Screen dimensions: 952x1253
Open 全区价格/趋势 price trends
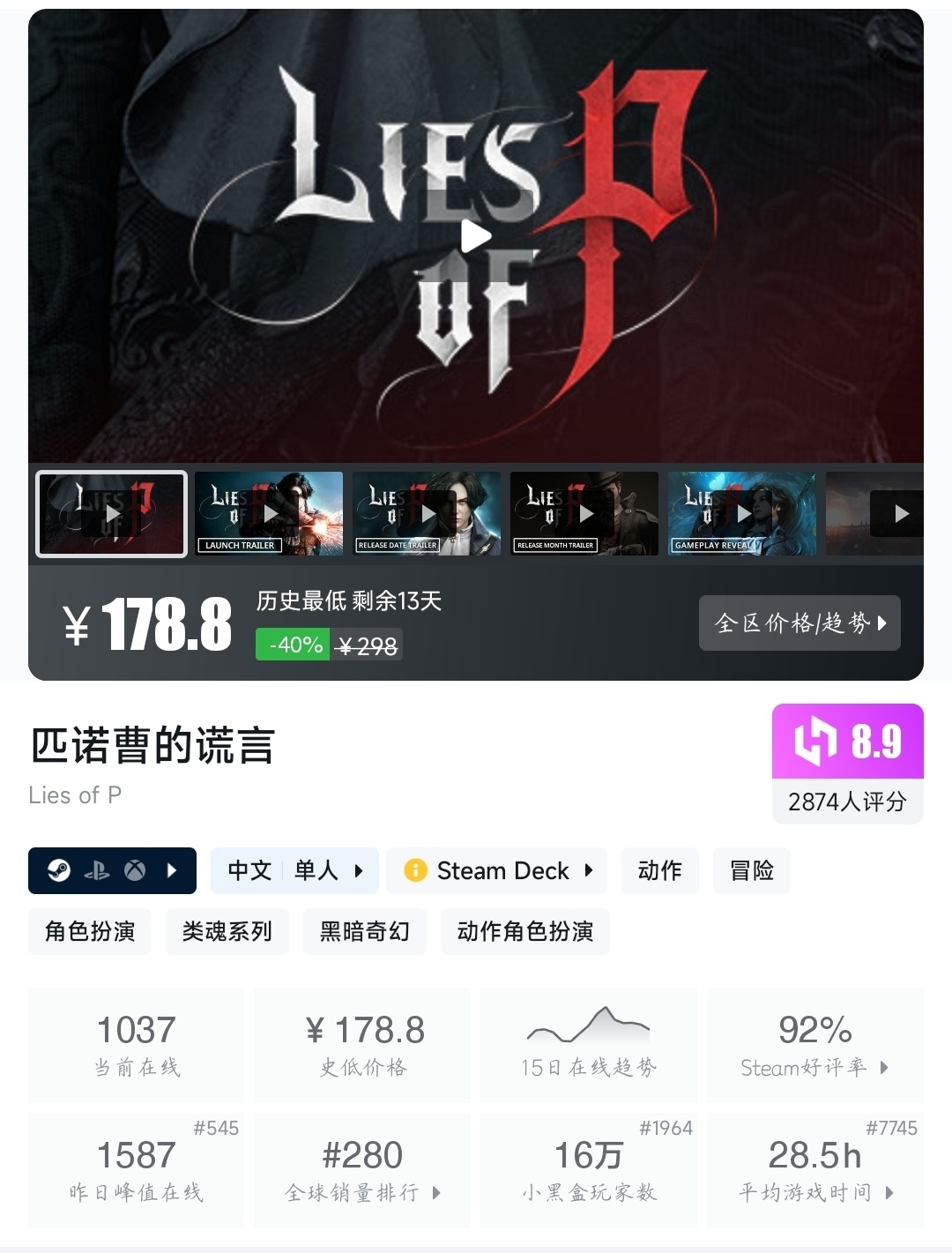coord(800,623)
